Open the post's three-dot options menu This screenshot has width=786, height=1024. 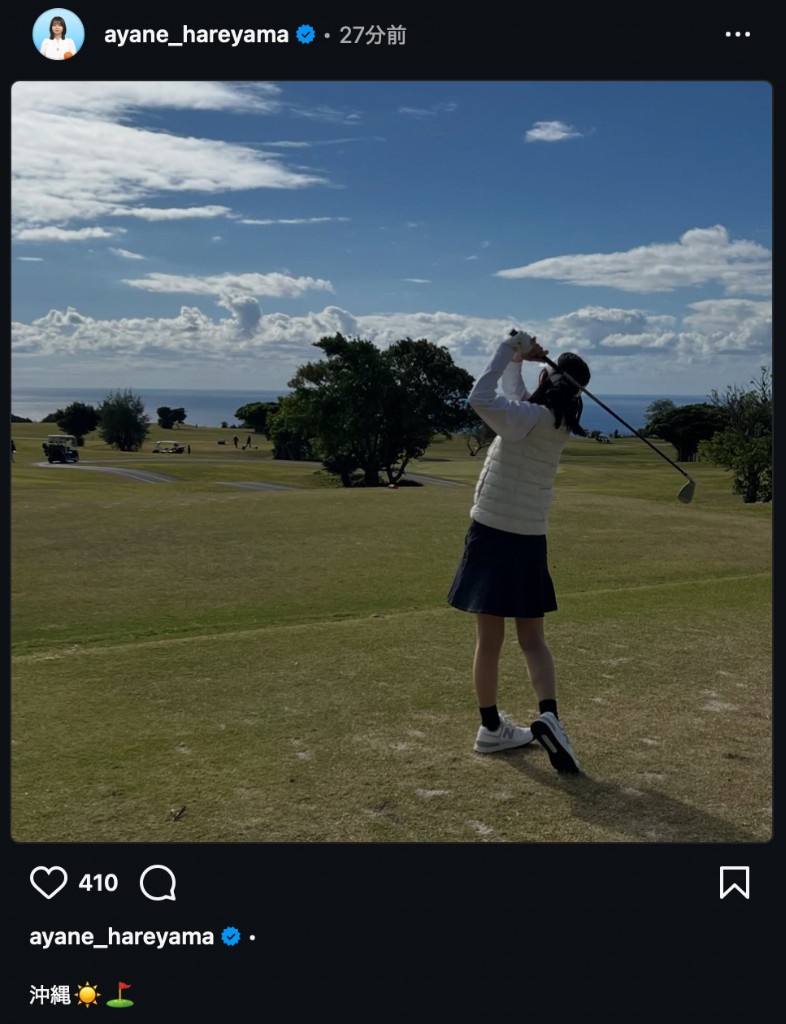click(x=737, y=35)
